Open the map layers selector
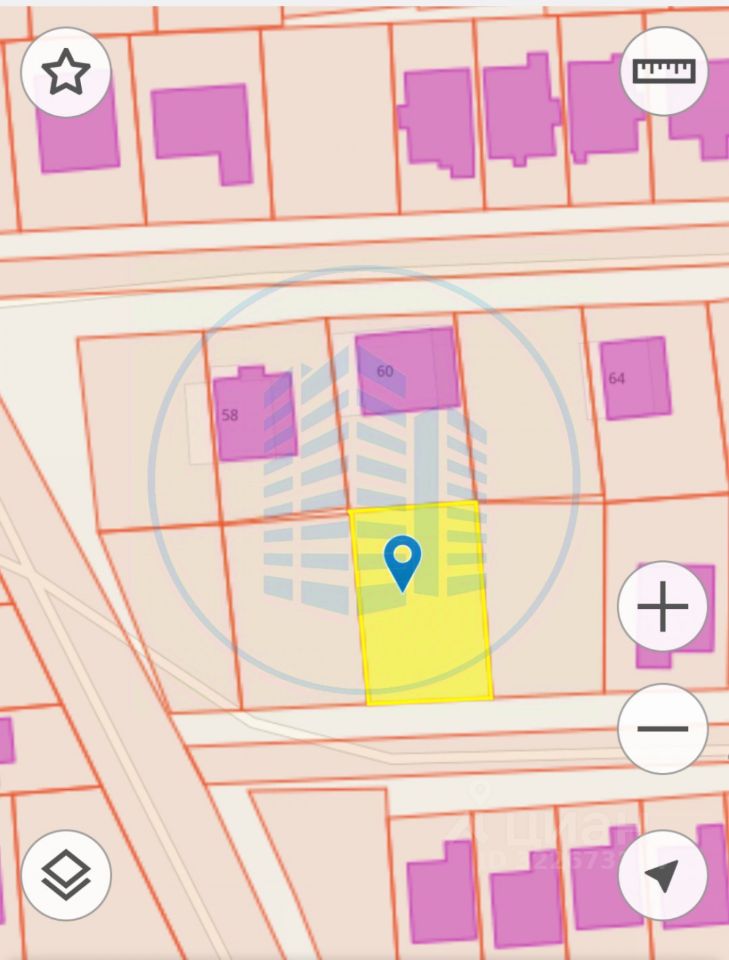Screen dimensions: 729x960 (x=66, y=875)
